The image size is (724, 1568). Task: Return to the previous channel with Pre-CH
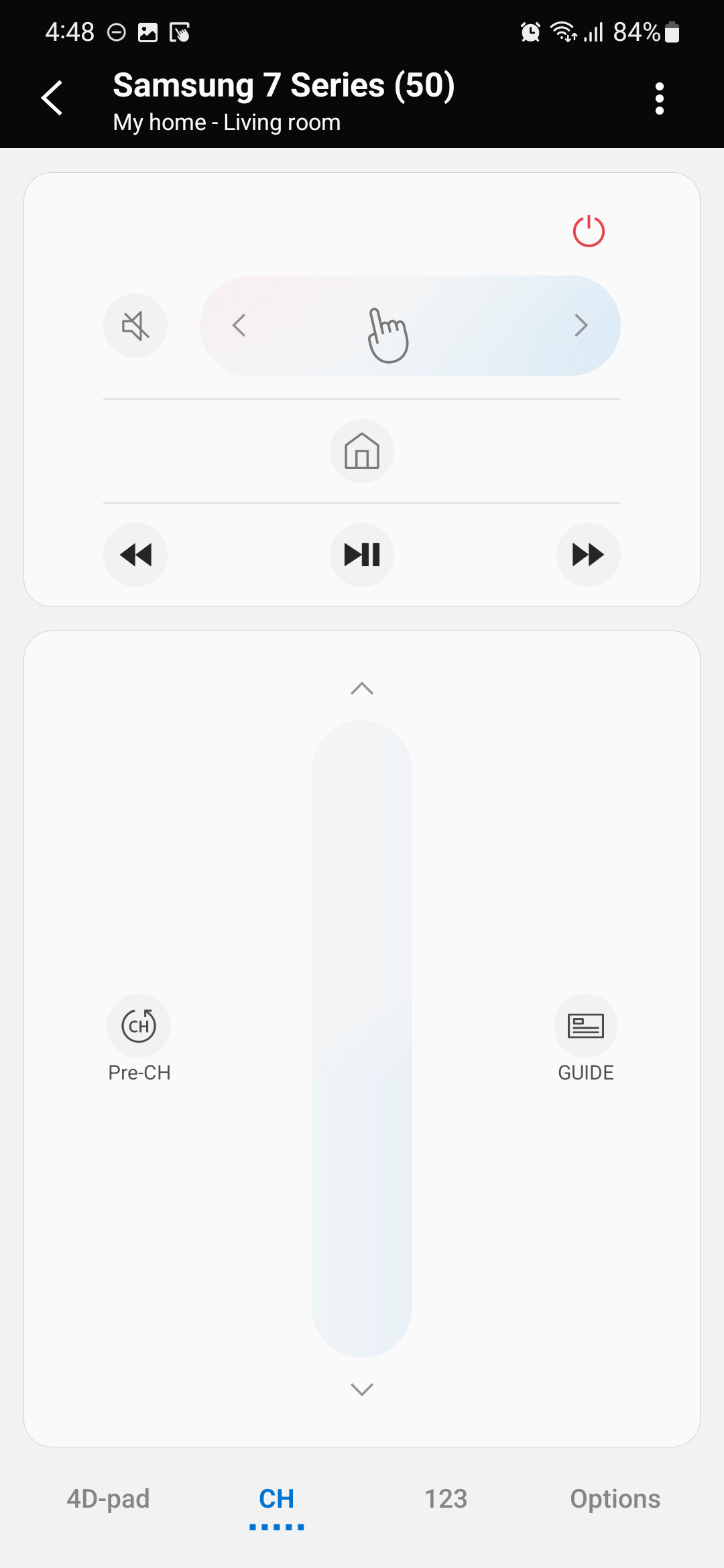coord(139,1026)
